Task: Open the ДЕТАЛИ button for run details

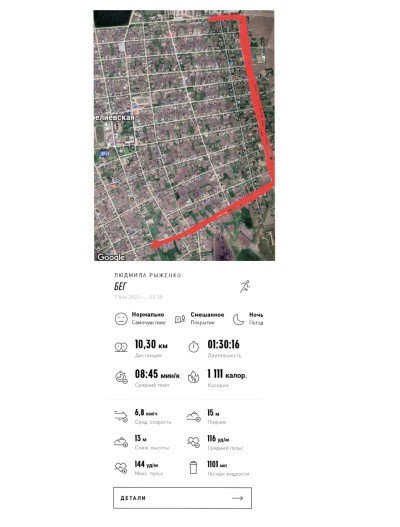Action: 182,498
